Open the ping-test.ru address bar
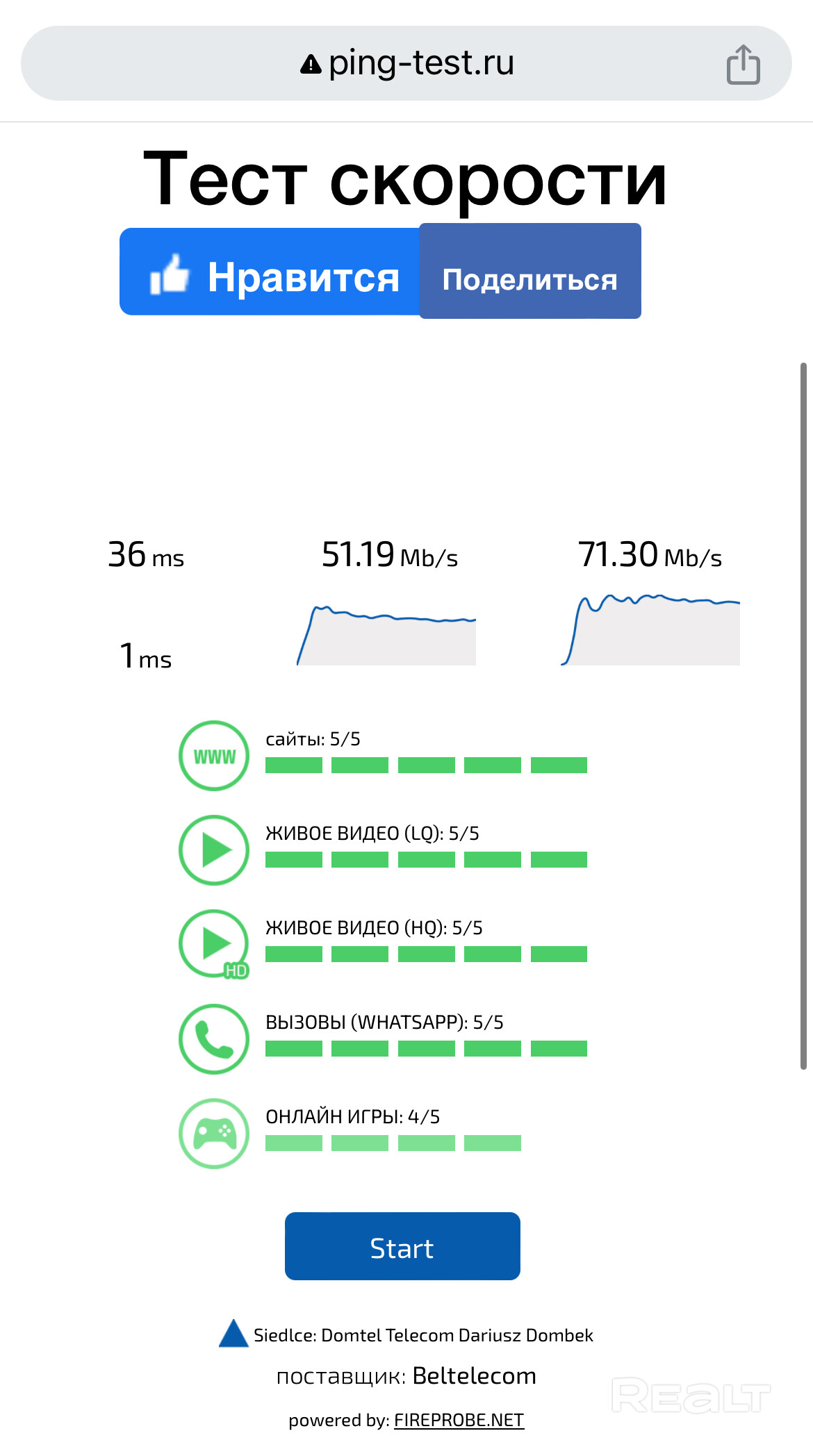This screenshot has height=1456, width=813. [x=407, y=63]
